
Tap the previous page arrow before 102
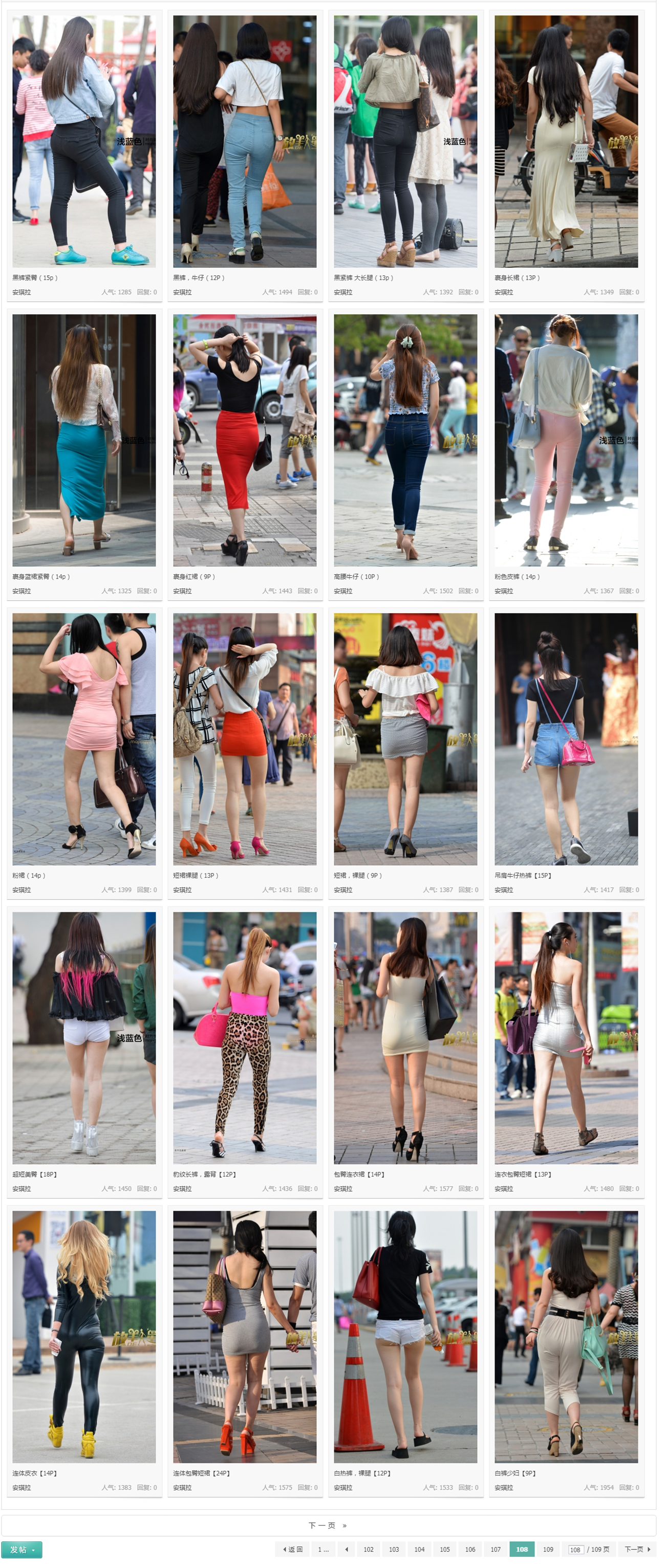point(346,1549)
